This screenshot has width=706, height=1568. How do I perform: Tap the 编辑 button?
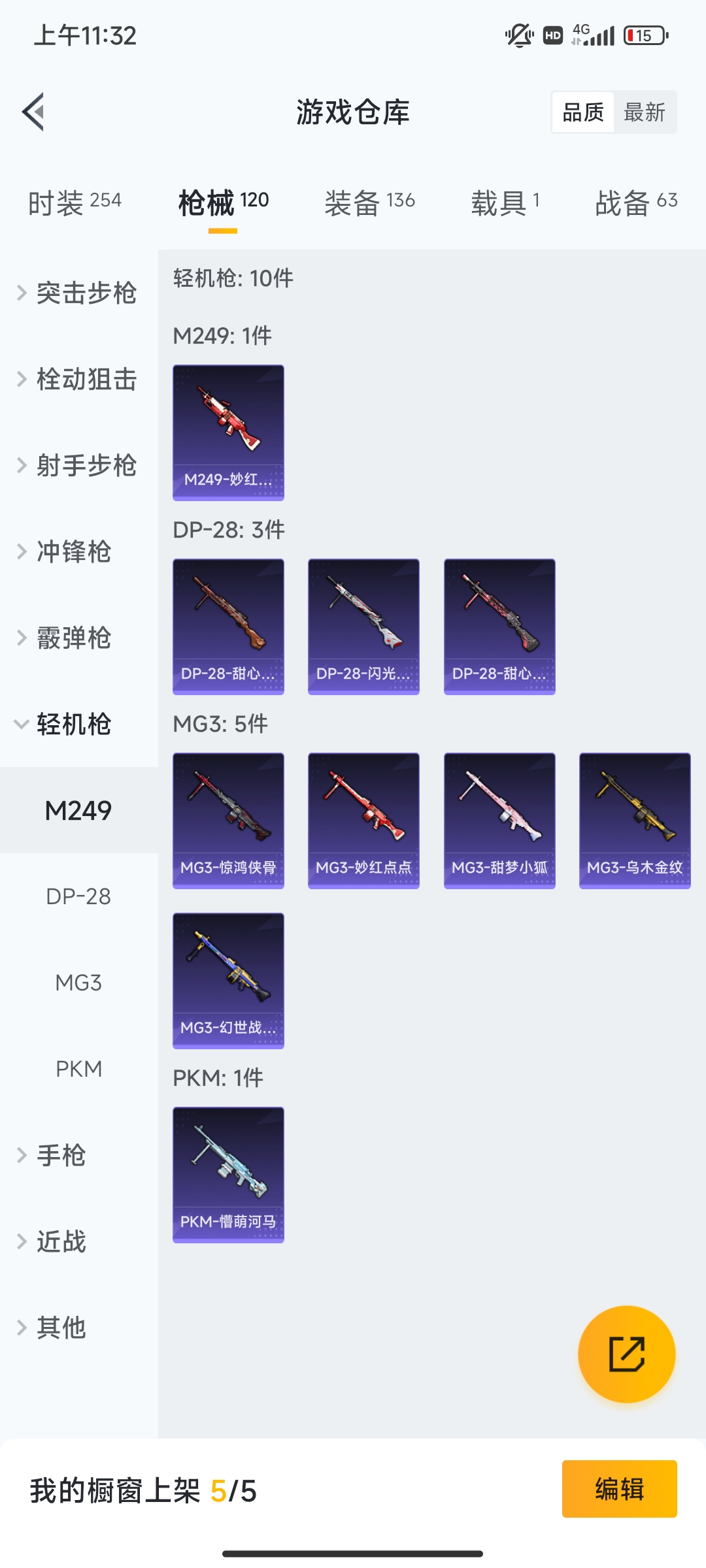pos(619,1489)
